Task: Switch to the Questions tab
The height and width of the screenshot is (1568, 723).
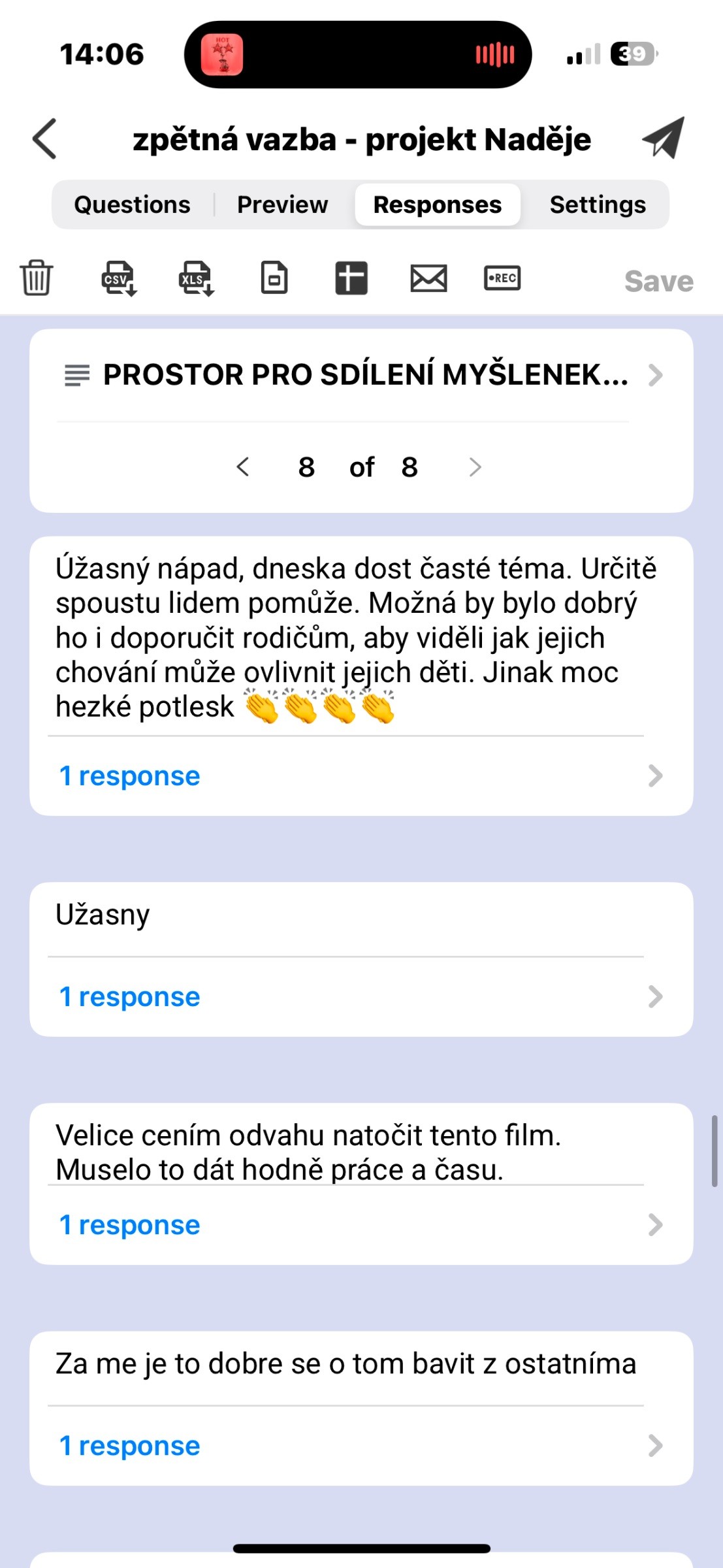Action: (133, 204)
